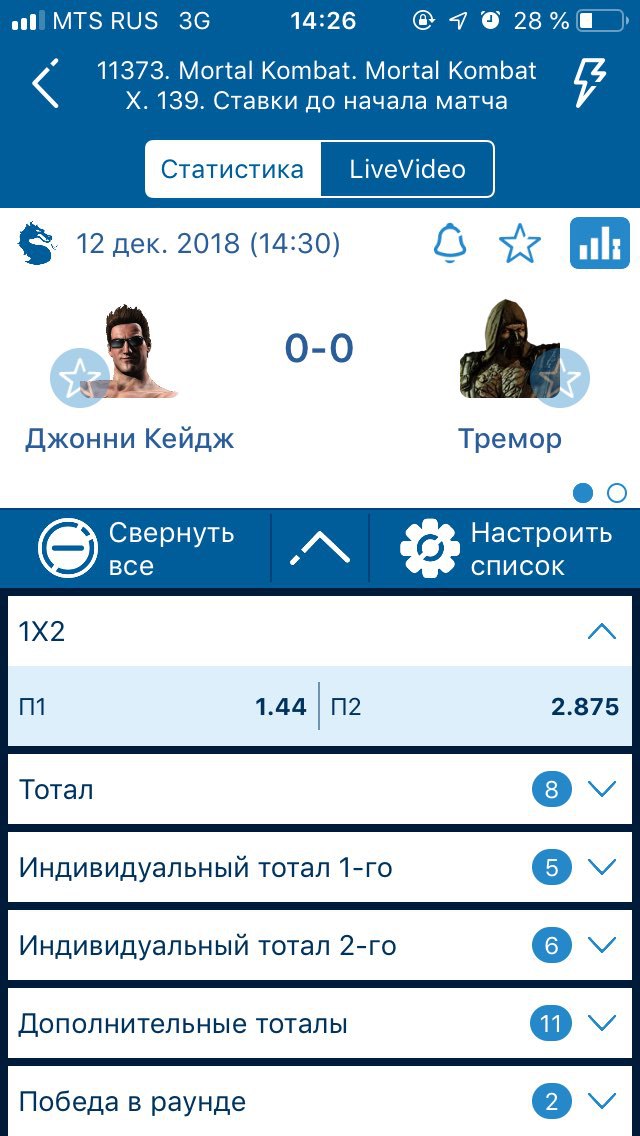640x1136 pixels.
Task: Open the bar chart statistics icon
Action: click(599, 243)
